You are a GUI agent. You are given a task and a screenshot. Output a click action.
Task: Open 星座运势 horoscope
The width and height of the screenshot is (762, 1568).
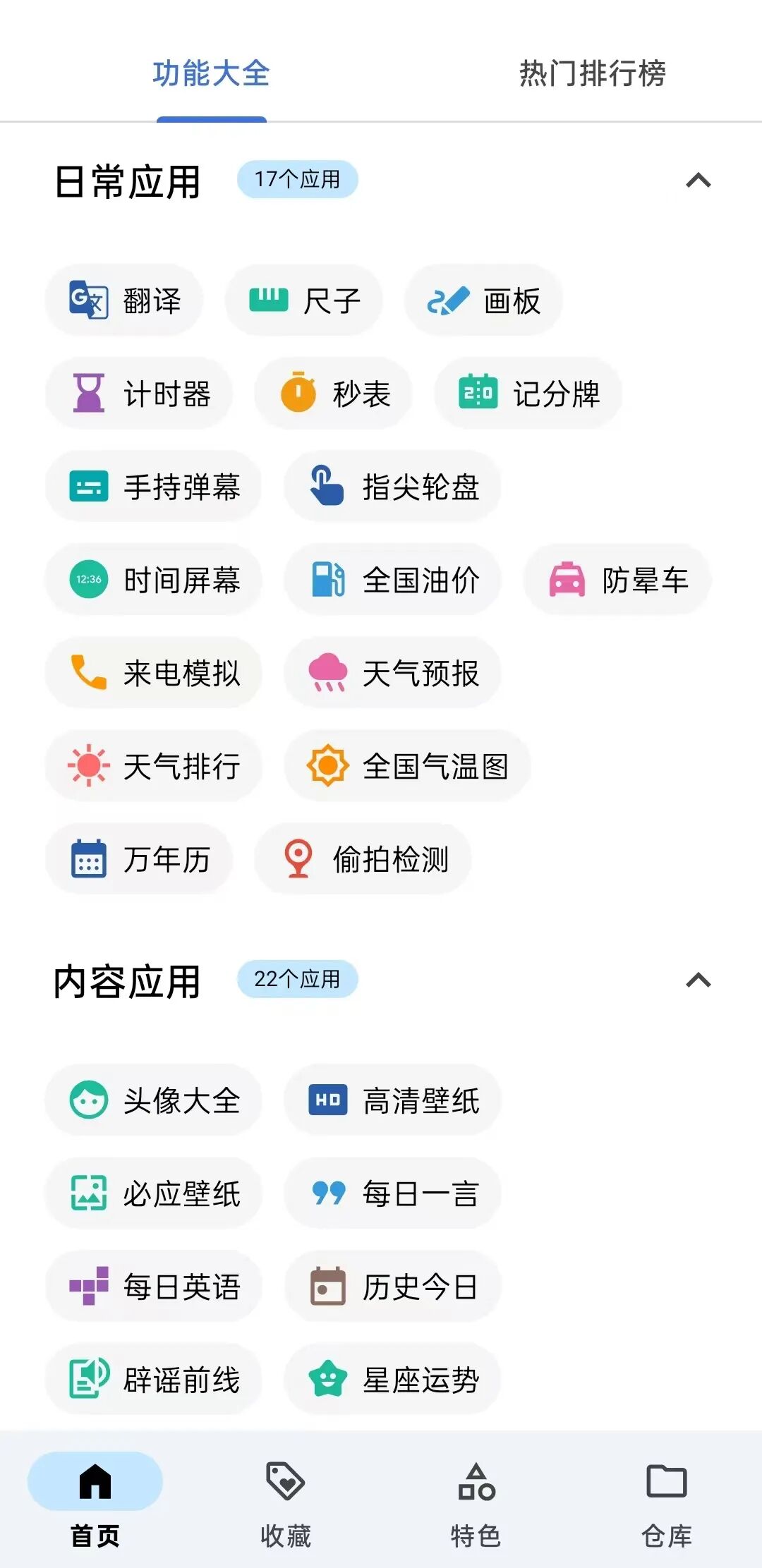(393, 1380)
